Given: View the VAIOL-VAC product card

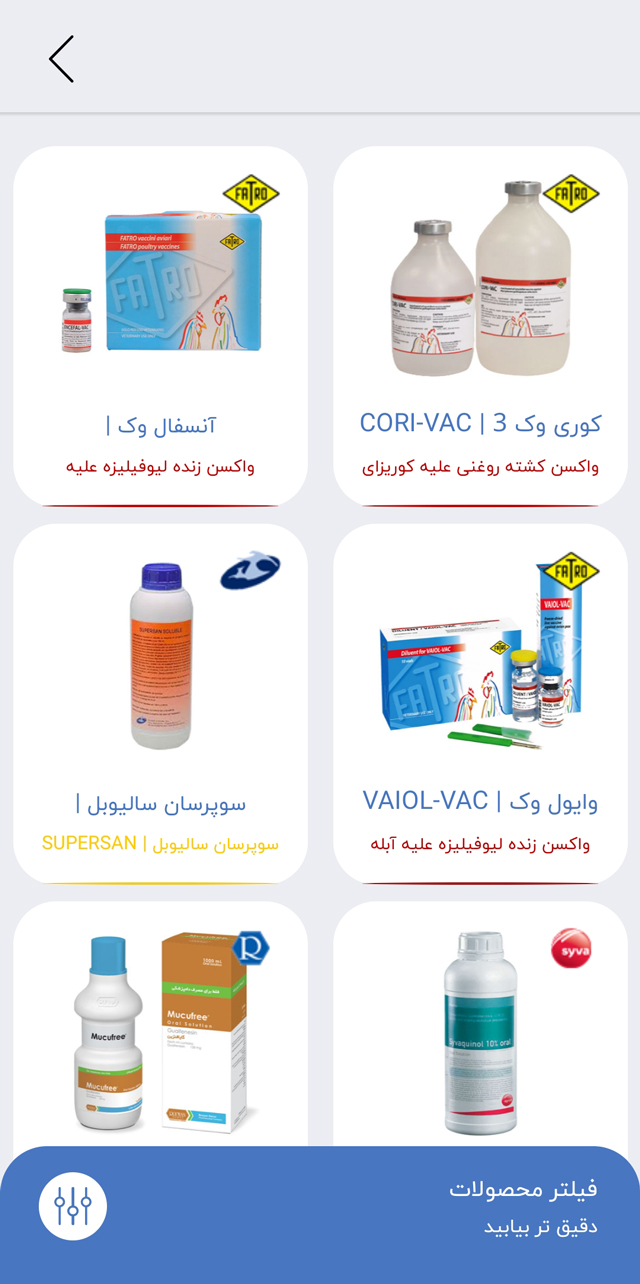Looking at the screenshot, I should point(480,704).
